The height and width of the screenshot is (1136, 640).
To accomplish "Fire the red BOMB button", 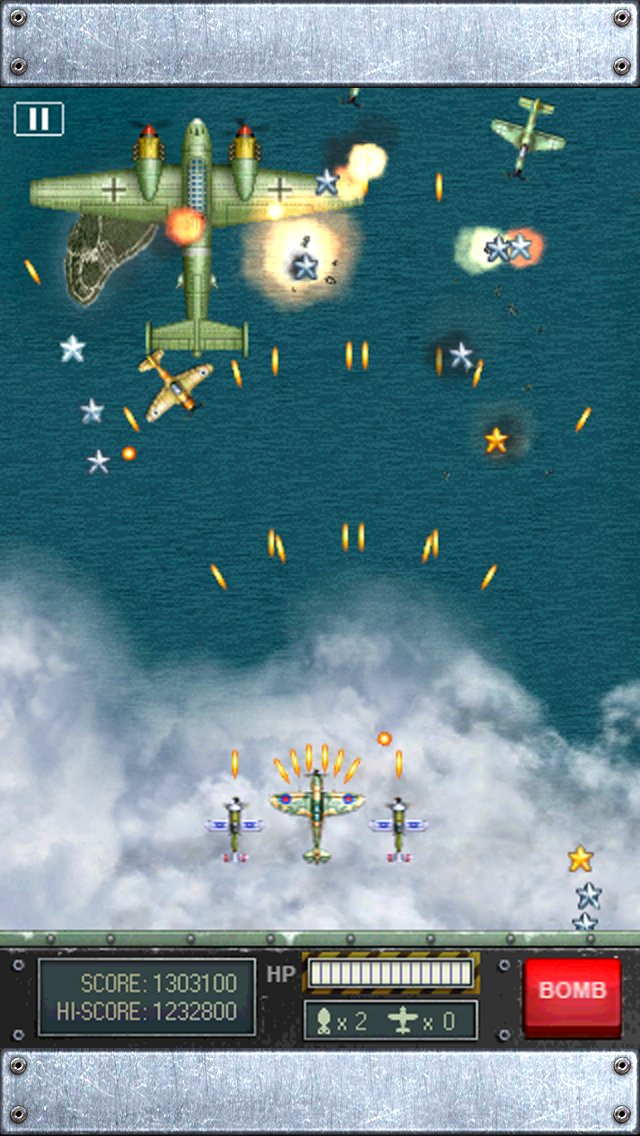I will click(x=573, y=992).
